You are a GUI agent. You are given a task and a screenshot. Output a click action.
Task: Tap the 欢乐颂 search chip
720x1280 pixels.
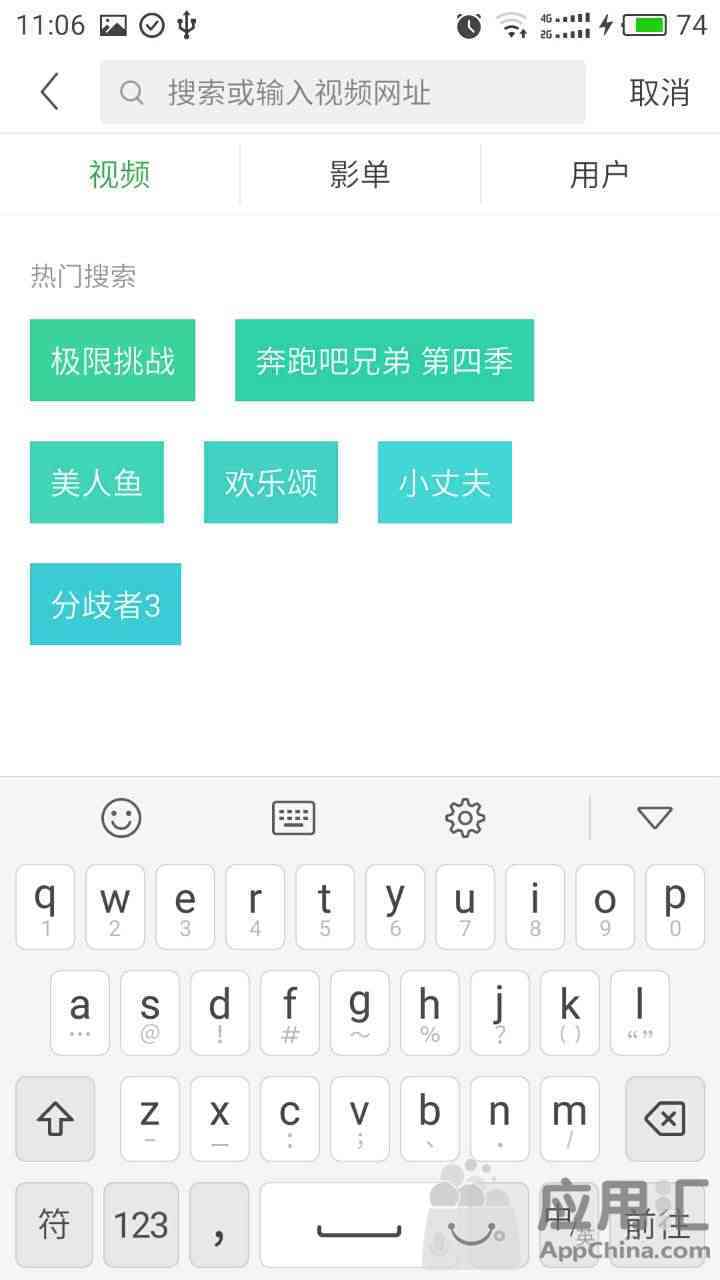271,482
